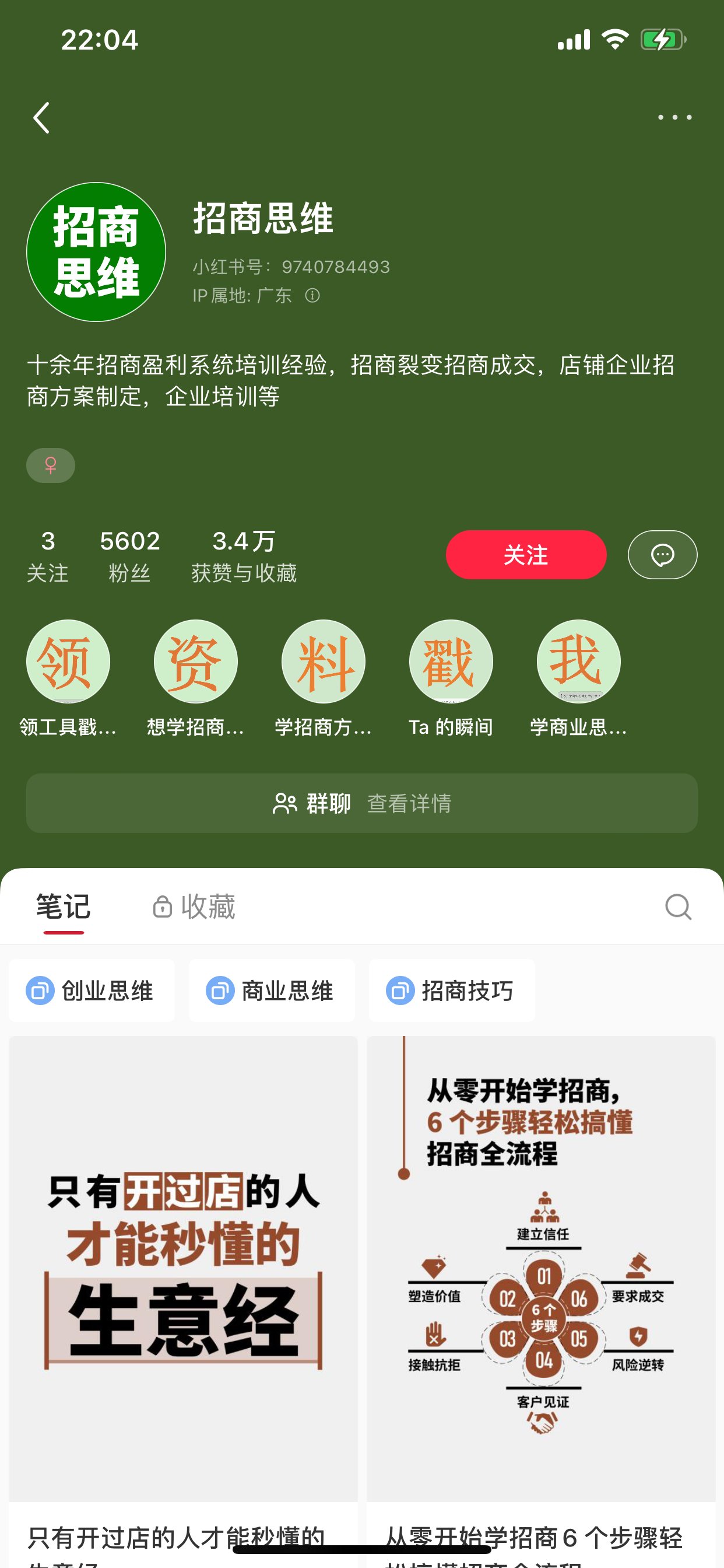Image resolution: width=724 pixels, height=1568 pixels.
Task: Open the 领工具戳 highlight
Action: (68, 661)
